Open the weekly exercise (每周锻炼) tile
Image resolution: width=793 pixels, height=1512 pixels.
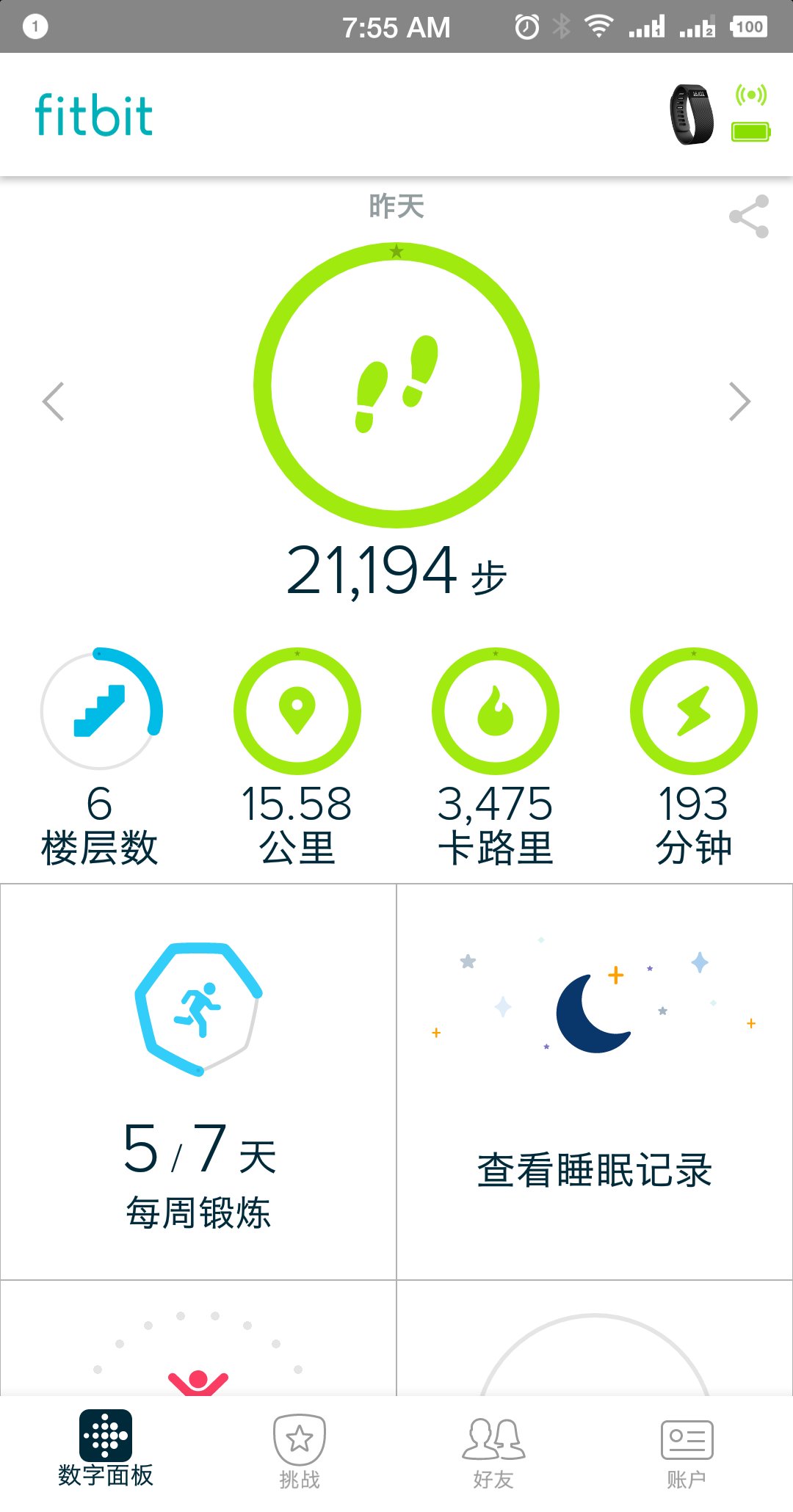(x=198, y=1082)
